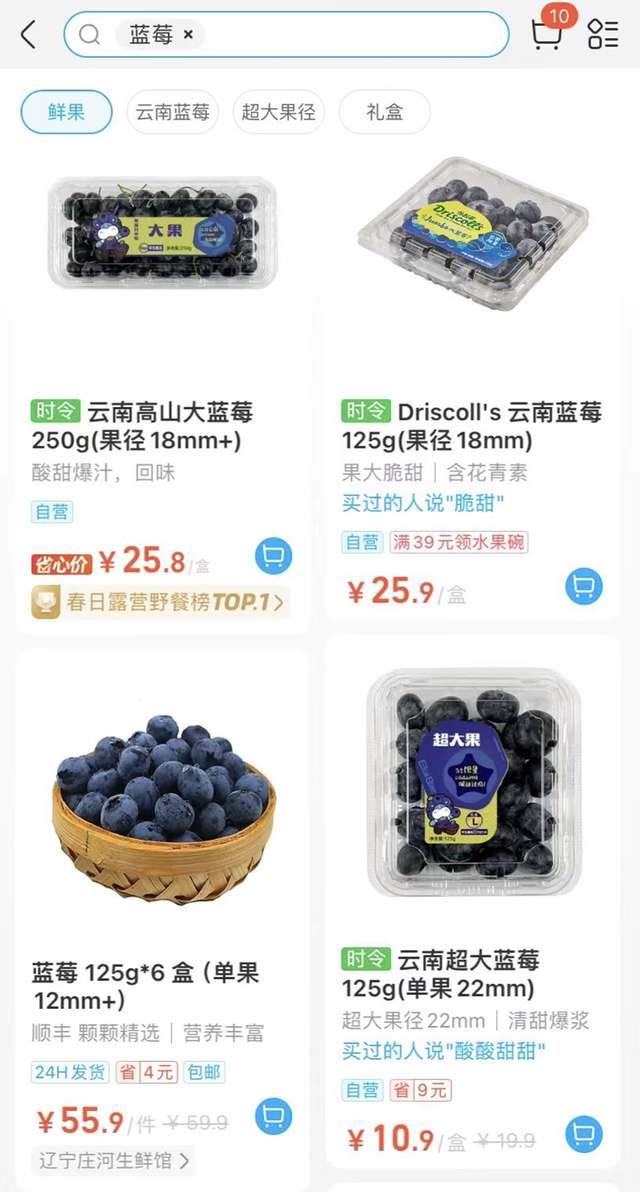Image resolution: width=640 pixels, height=1192 pixels.
Task: Add 云南超大蓝莓 125g to cart
Action: 584,1134
